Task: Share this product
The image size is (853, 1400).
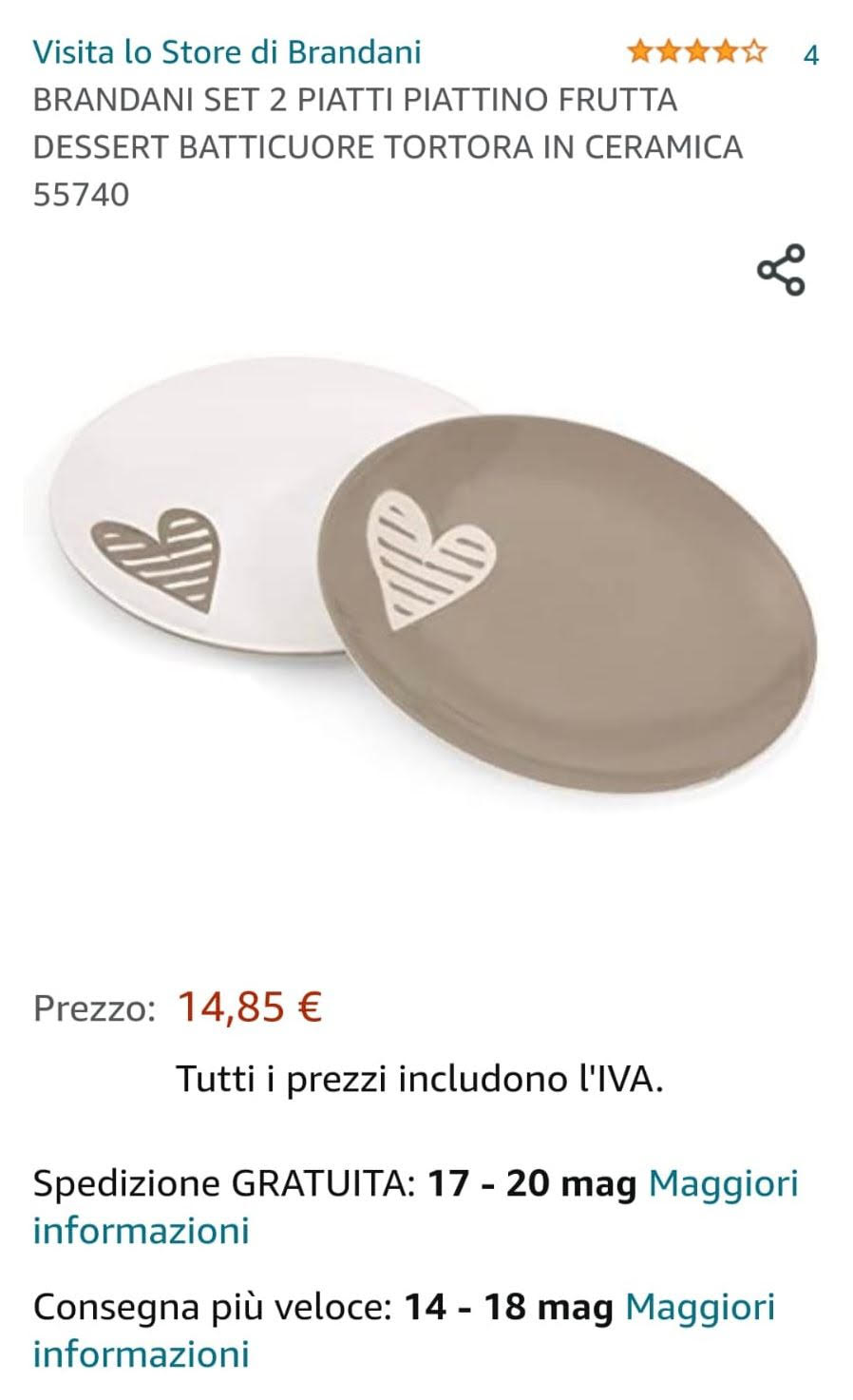Action: (781, 270)
